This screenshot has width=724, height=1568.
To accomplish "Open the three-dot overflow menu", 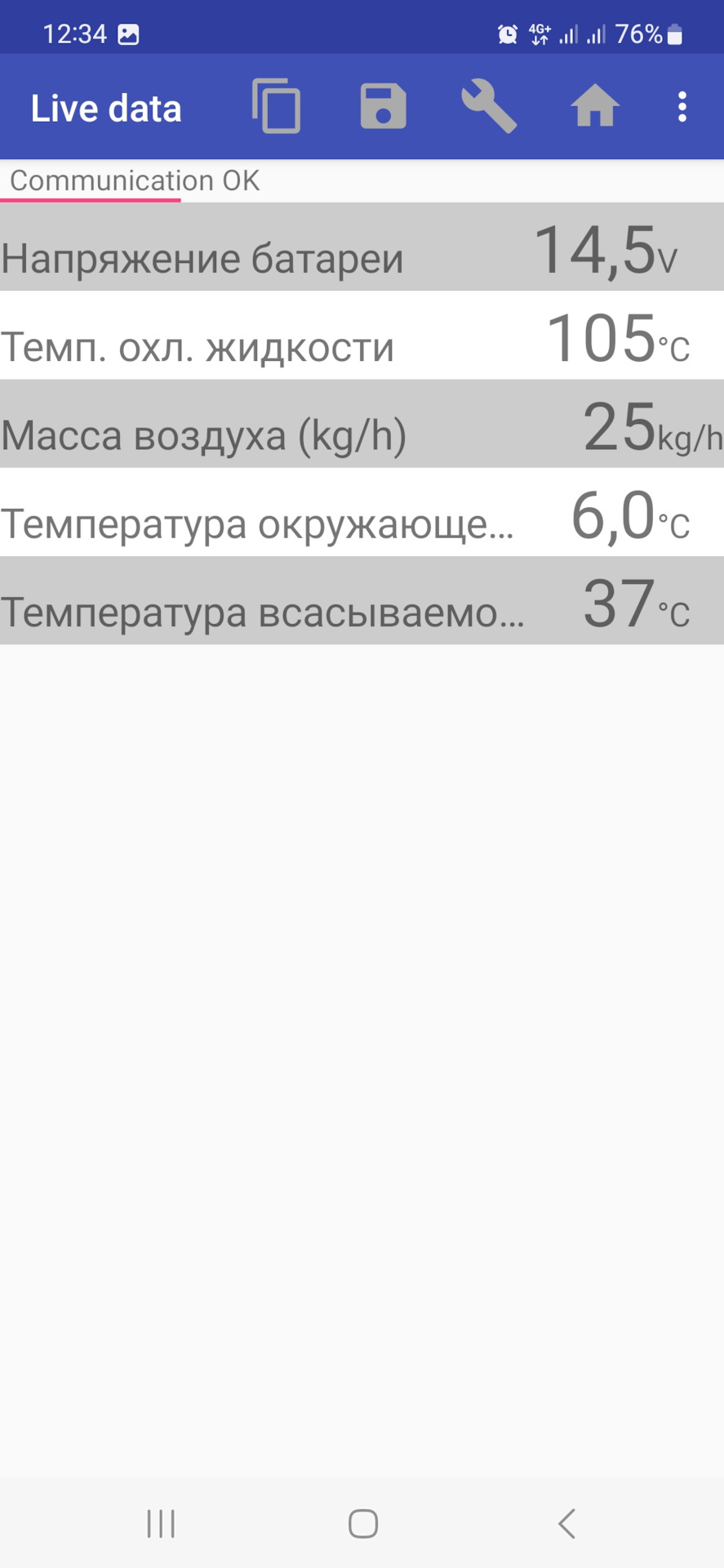I will click(682, 107).
